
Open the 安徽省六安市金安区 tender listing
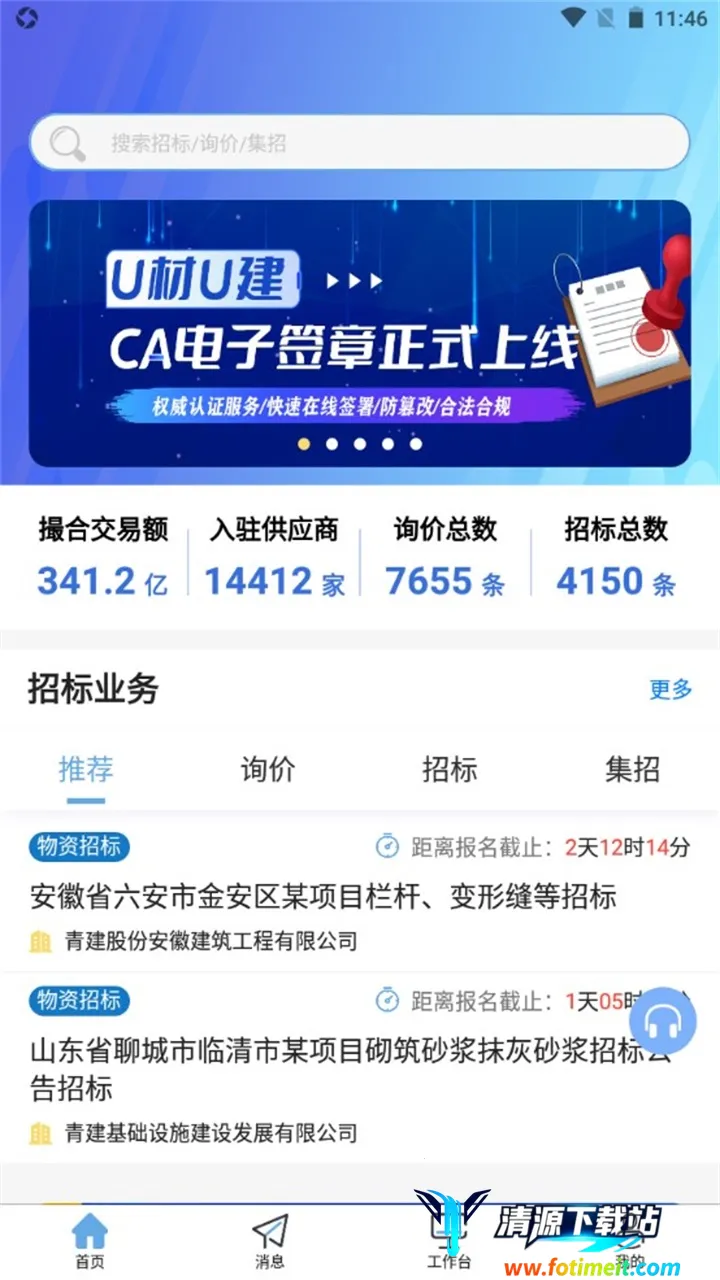324,896
